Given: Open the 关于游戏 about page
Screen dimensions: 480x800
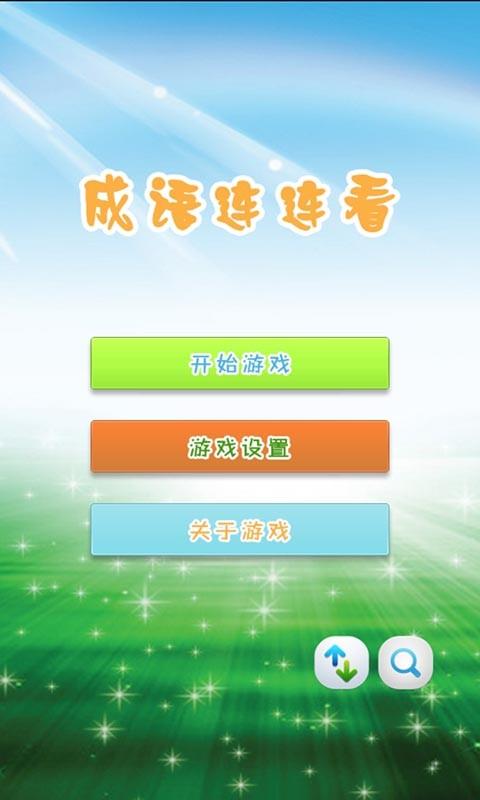Looking at the screenshot, I should 240,530.
